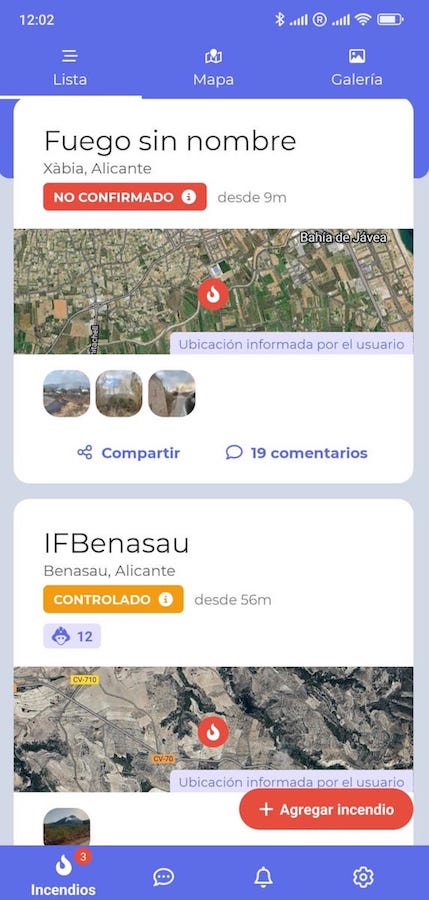View the IFBenasau photo thumbnail
Viewport: 429px width, 900px height.
[x=67, y=827]
